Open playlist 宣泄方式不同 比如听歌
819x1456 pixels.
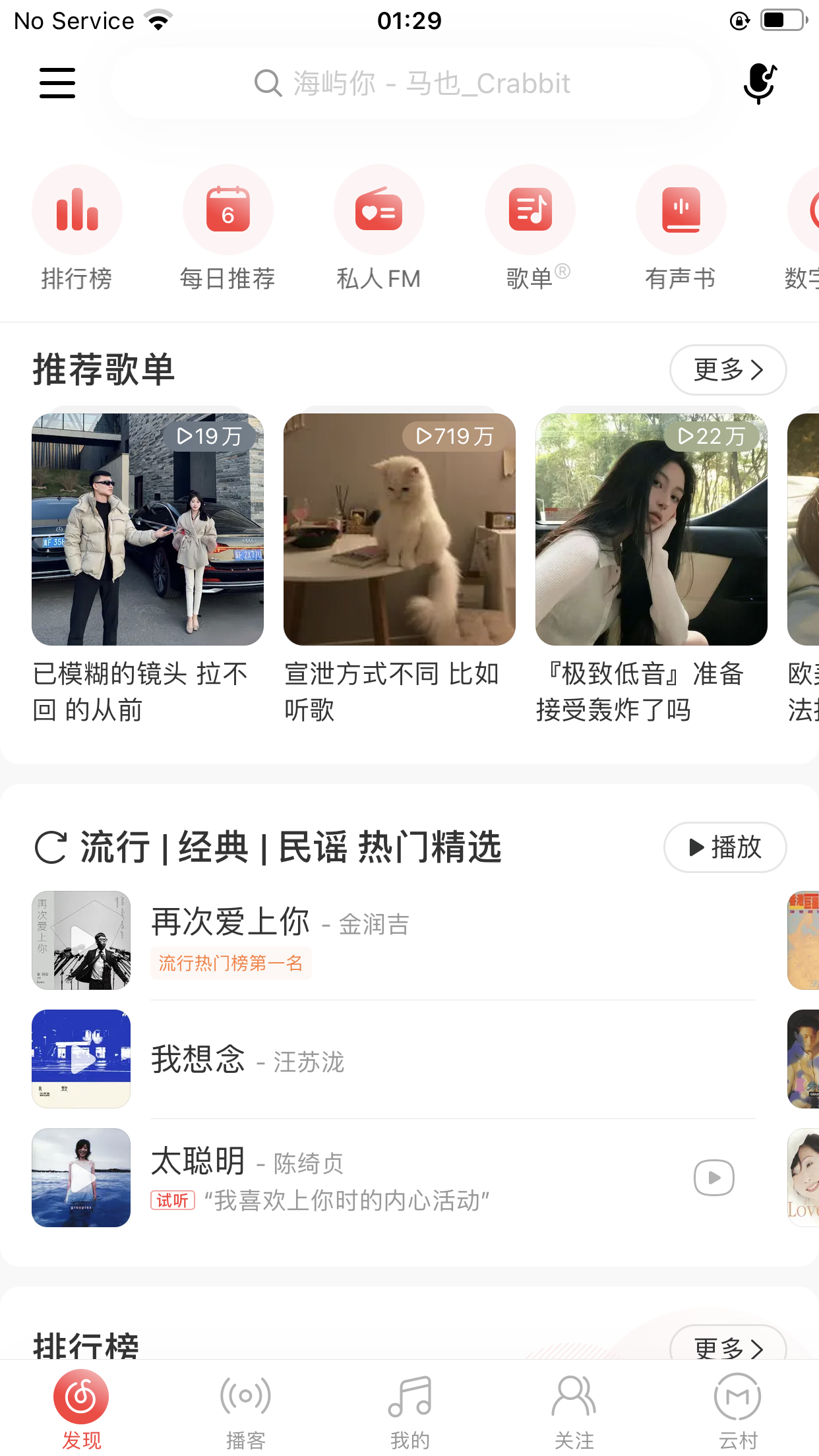400,530
